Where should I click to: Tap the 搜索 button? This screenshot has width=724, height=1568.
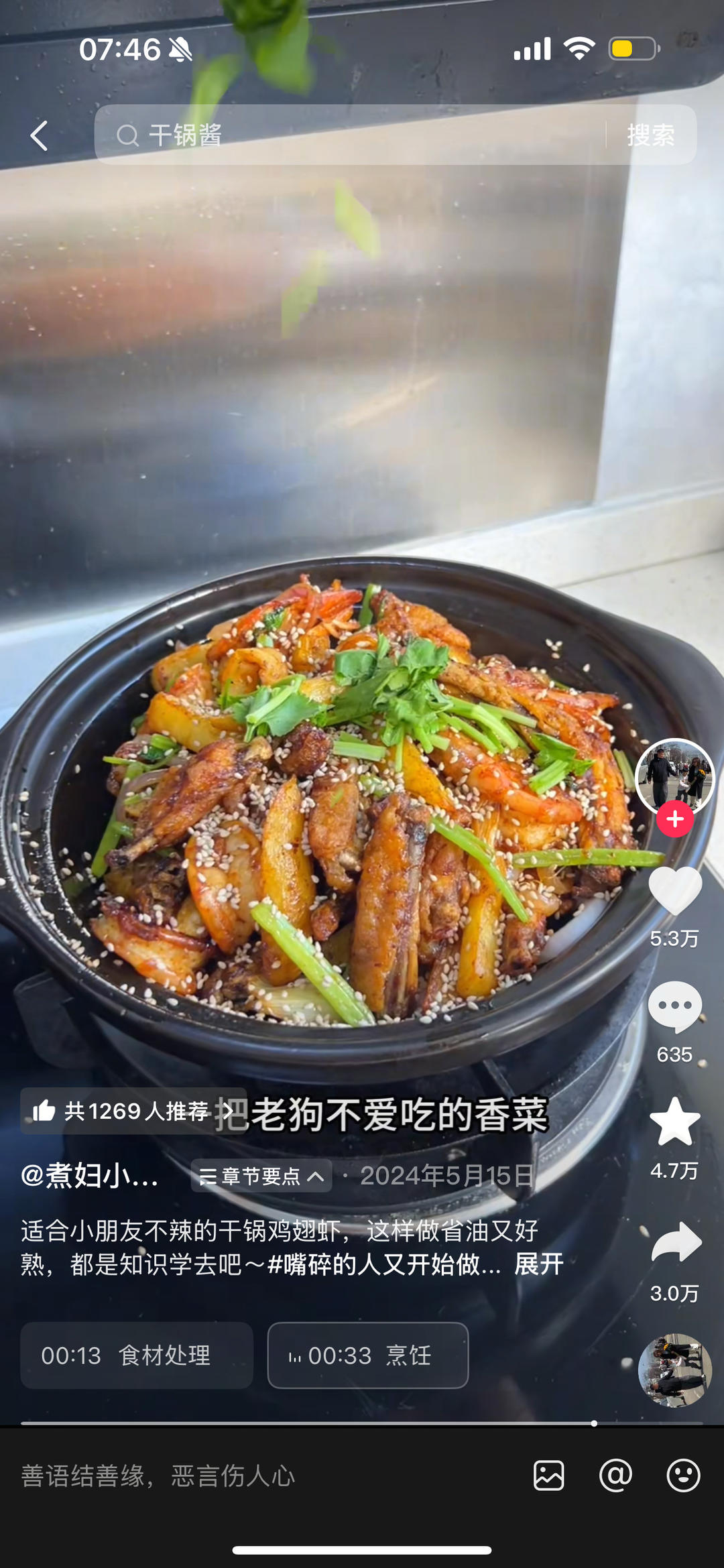click(650, 135)
